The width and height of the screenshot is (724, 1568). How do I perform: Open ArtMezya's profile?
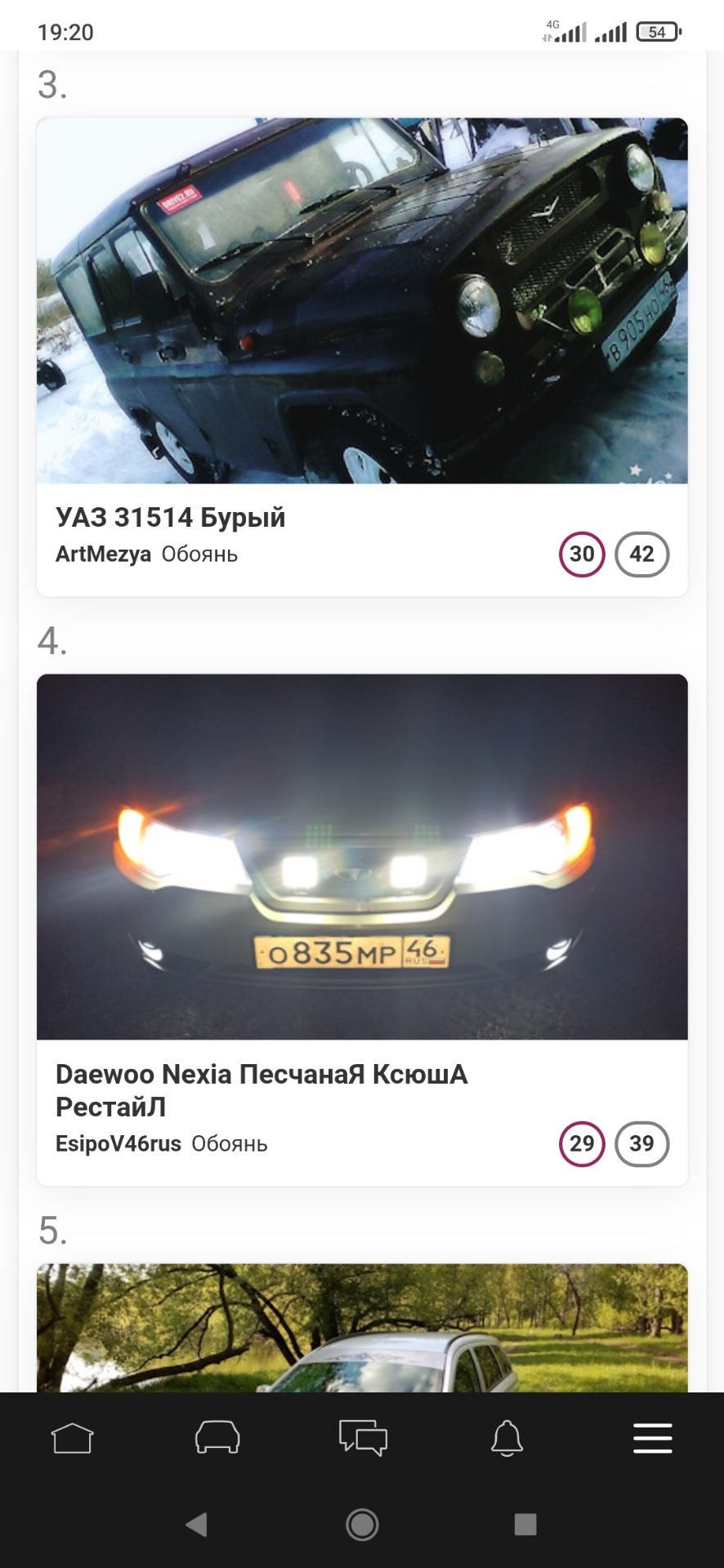pyautogui.click(x=103, y=555)
